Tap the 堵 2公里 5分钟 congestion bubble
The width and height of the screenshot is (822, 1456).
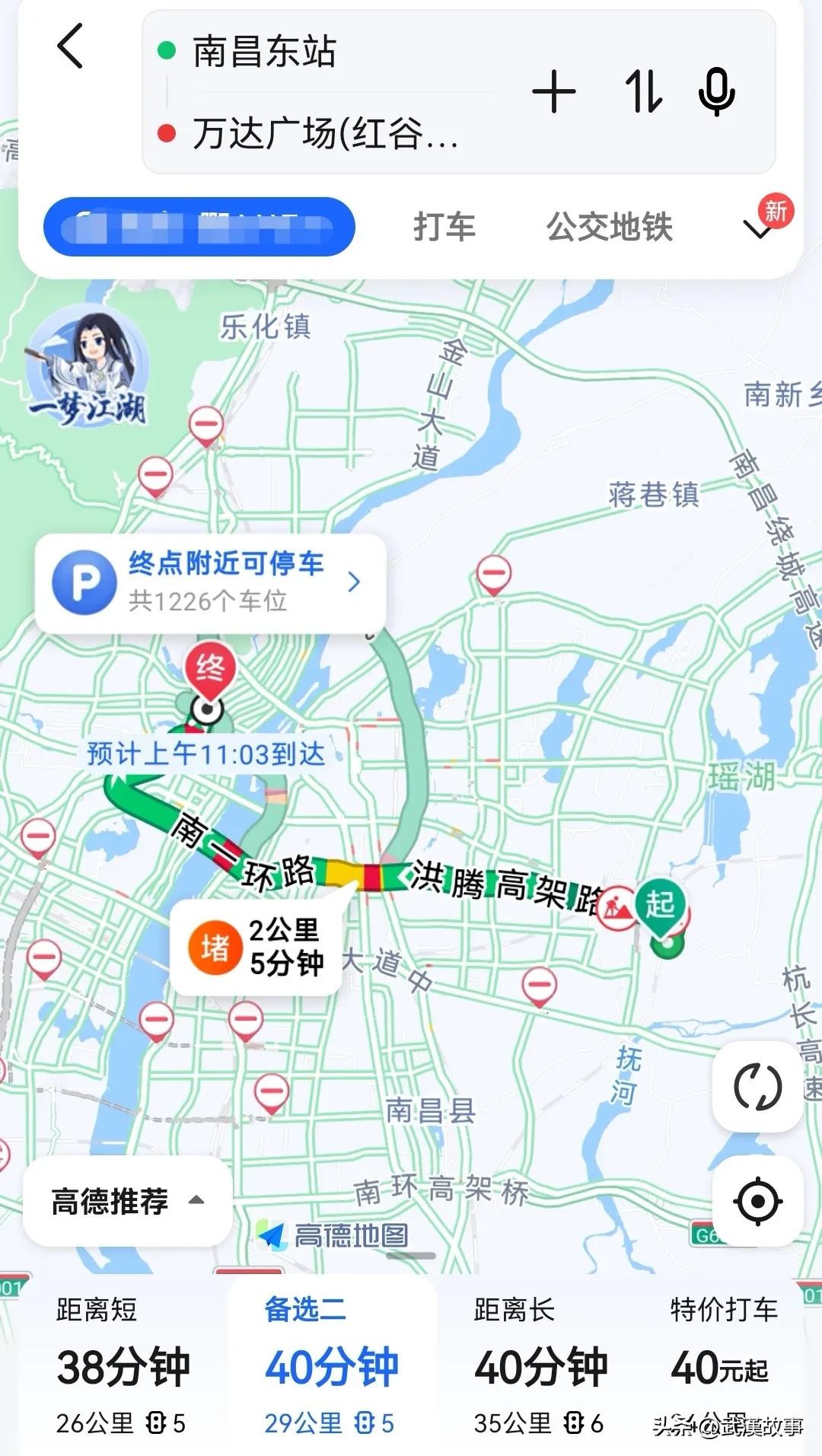256,947
